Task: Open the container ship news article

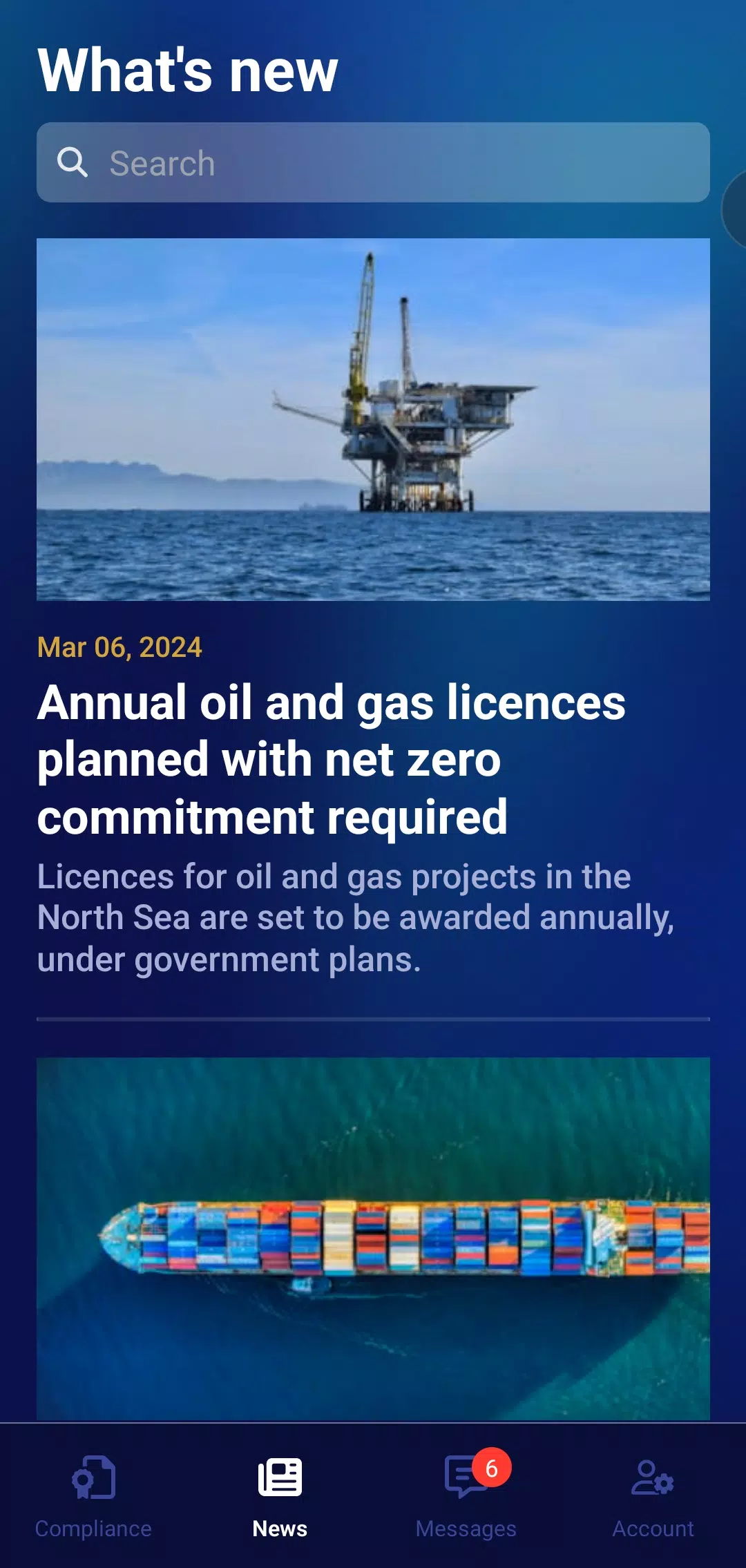Action: 373,1238
